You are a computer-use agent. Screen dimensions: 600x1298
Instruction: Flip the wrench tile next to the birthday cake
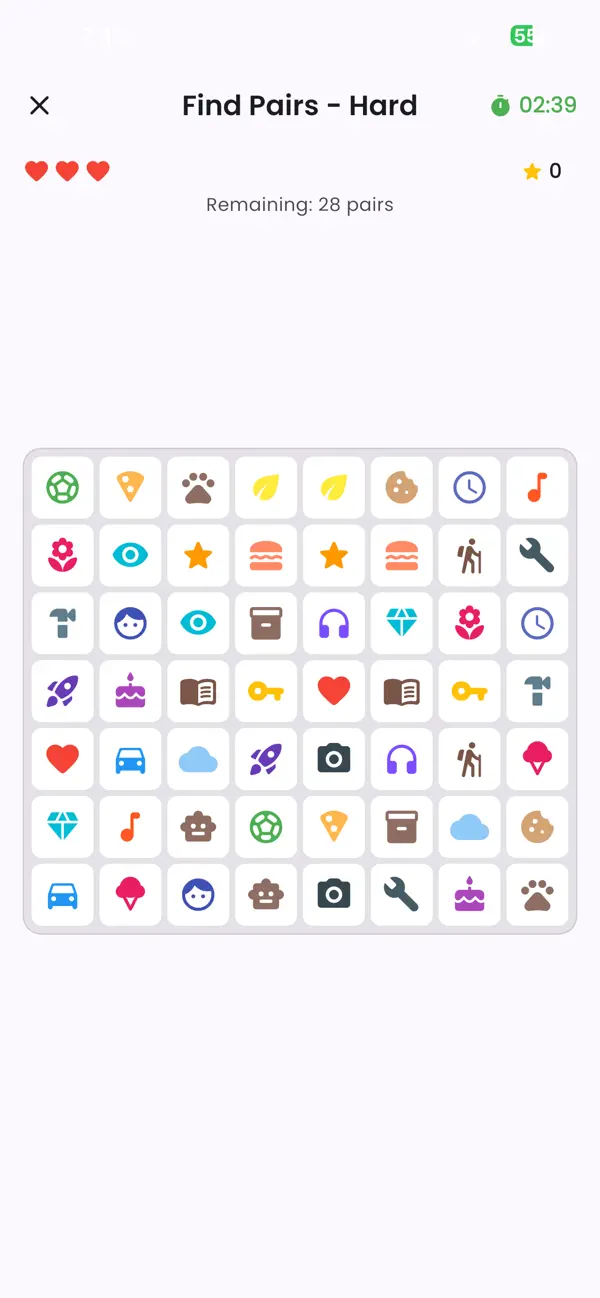(x=402, y=895)
